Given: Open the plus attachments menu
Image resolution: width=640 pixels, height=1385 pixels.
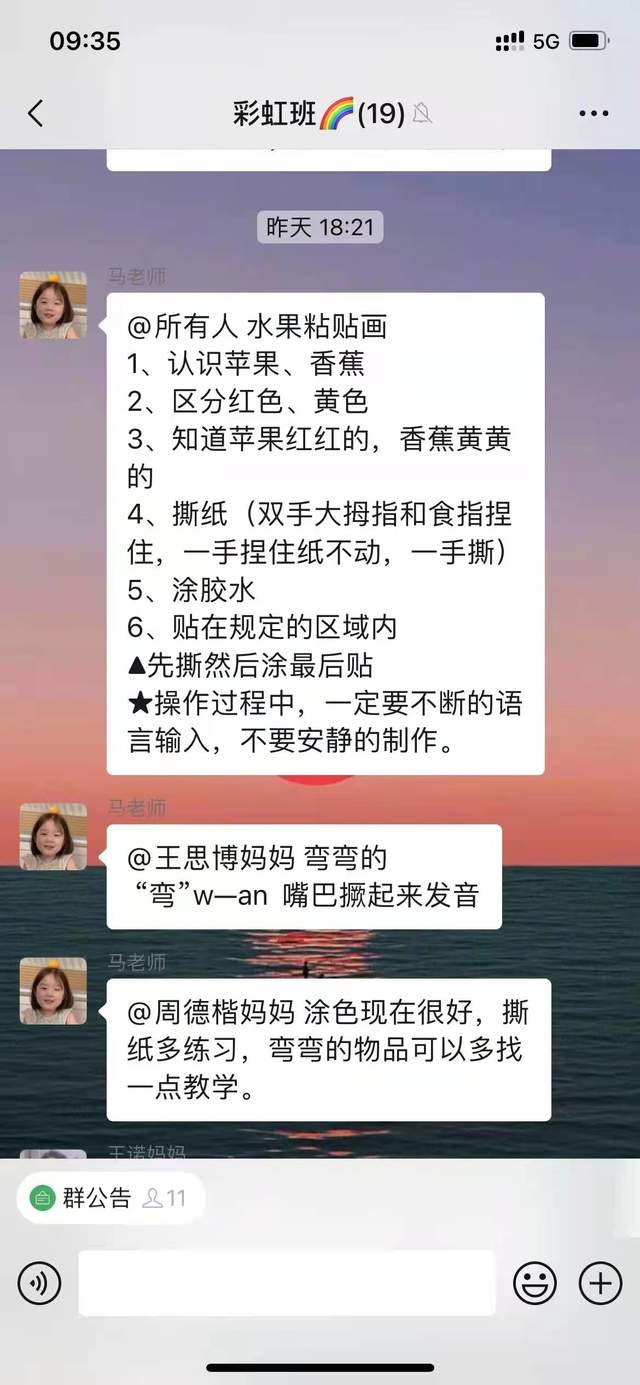Looking at the screenshot, I should click(x=600, y=1283).
